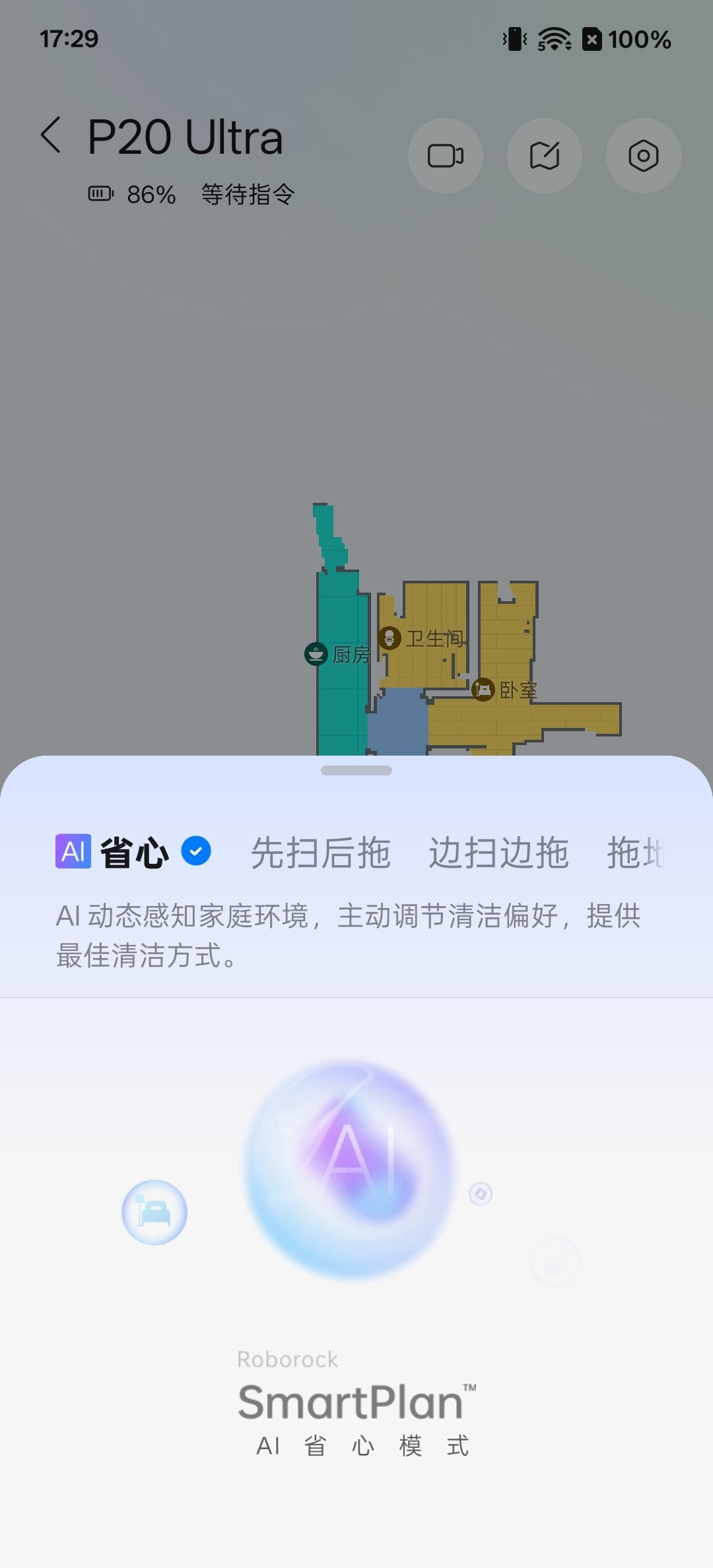Open device settings hexagon icon
This screenshot has width=713, height=1568.
coord(643,156)
